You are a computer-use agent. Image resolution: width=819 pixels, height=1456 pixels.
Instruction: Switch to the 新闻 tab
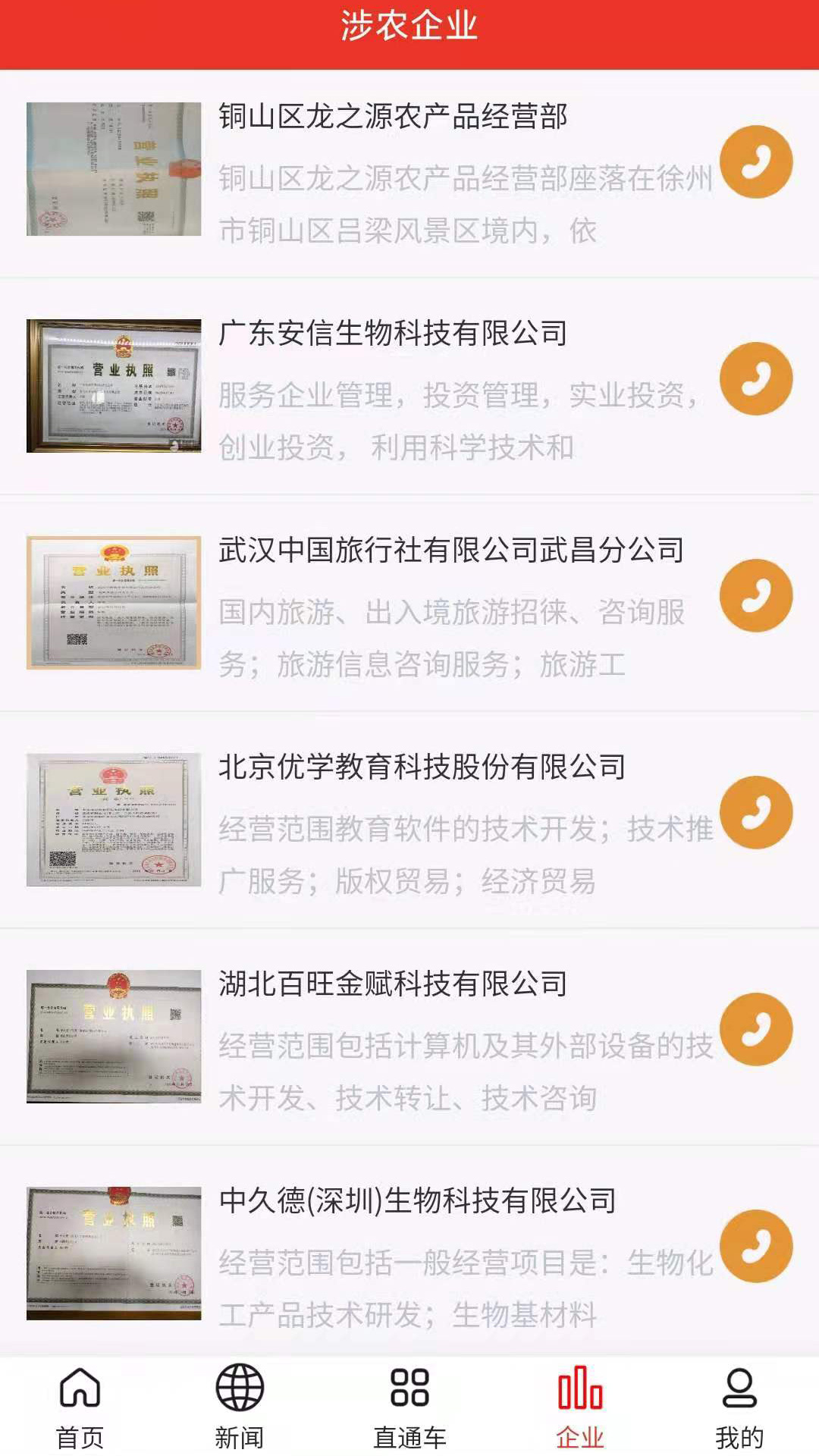click(240, 1407)
